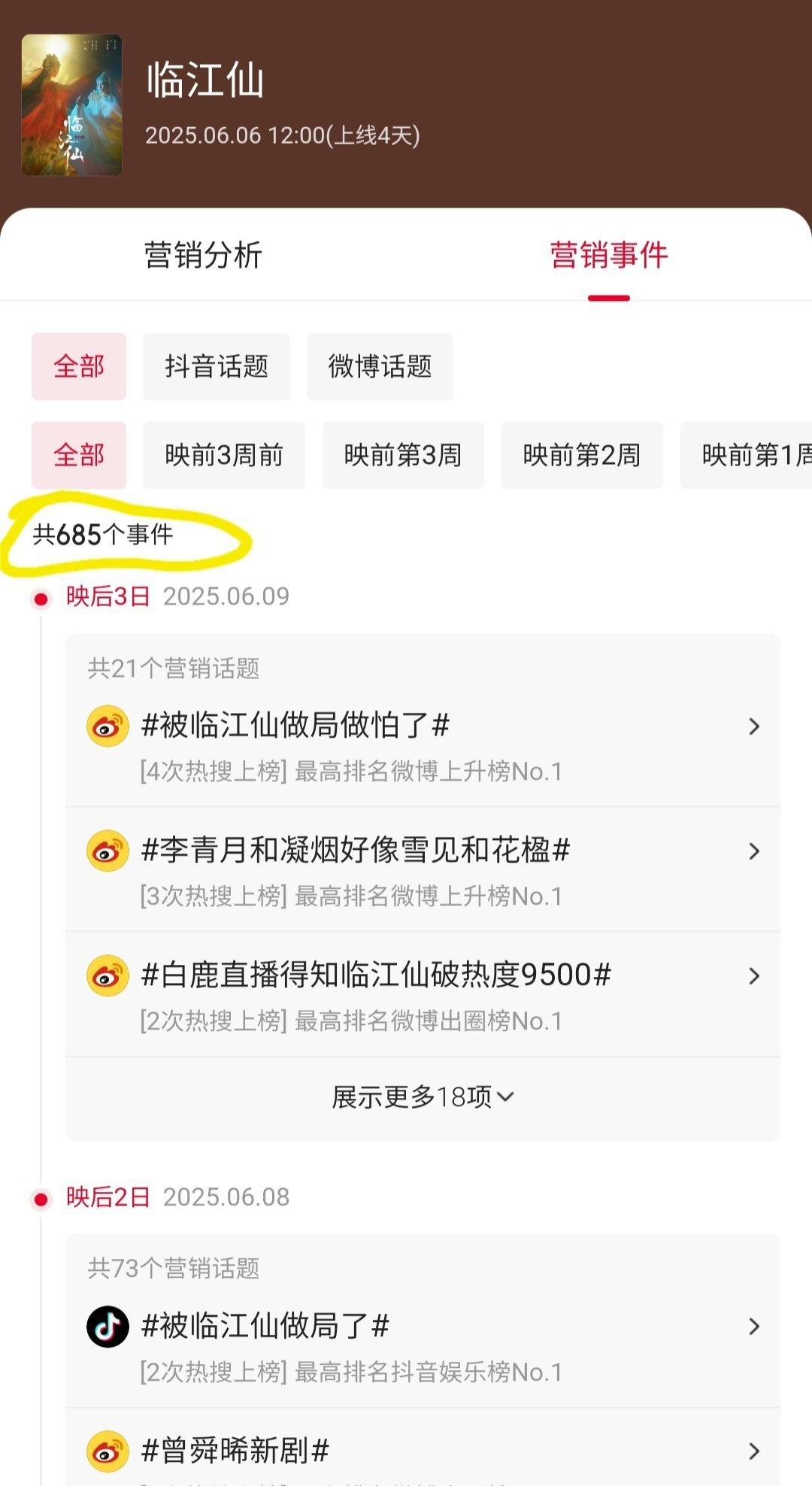Select the 映前3周前 time filter
The width and height of the screenshot is (812, 1486).
pyautogui.click(x=224, y=455)
